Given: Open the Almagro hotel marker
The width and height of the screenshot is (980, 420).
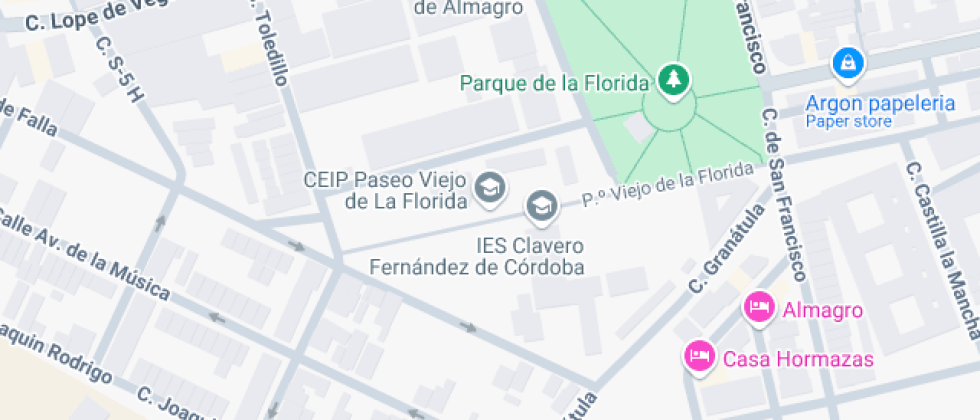Looking at the screenshot, I should click(759, 307).
